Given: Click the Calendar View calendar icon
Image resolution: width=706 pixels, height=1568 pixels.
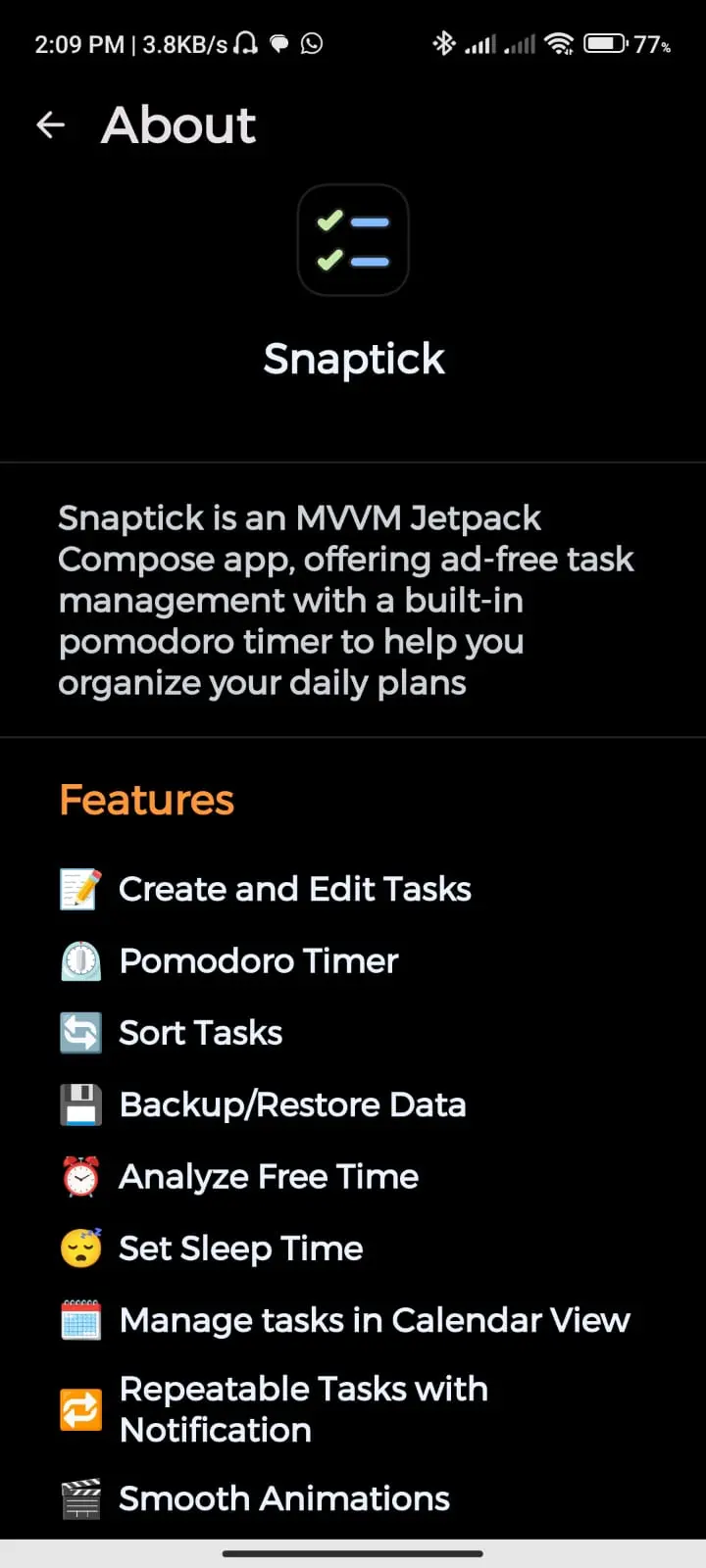Looking at the screenshot, I should coord(79,1320).
